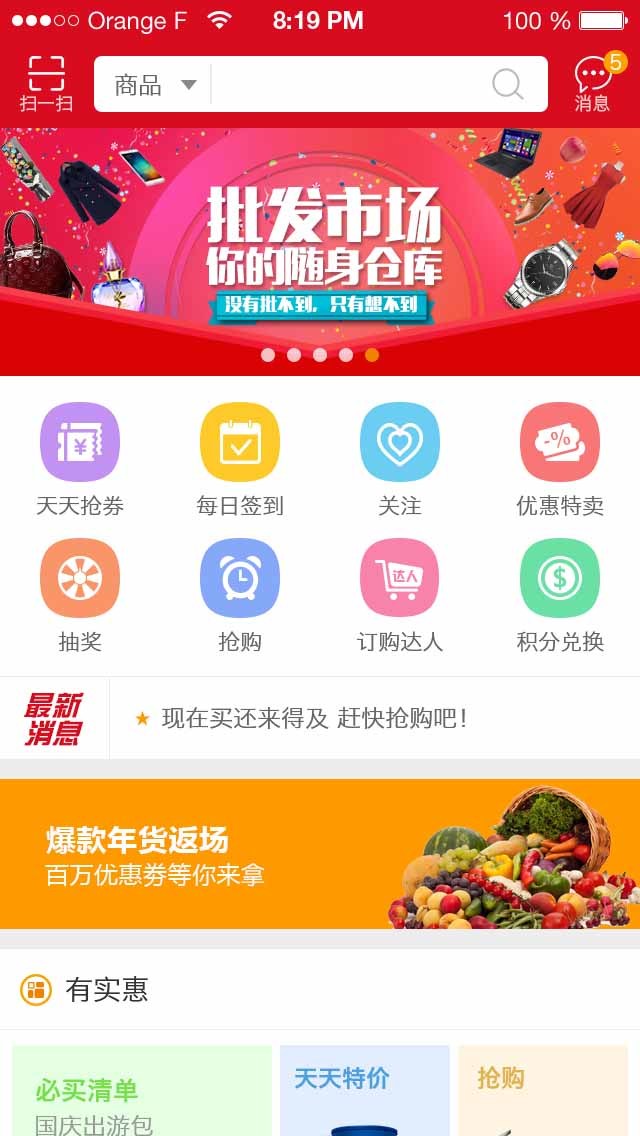
Task: Tap the magnifier search icon
Action: pos(508,85)
